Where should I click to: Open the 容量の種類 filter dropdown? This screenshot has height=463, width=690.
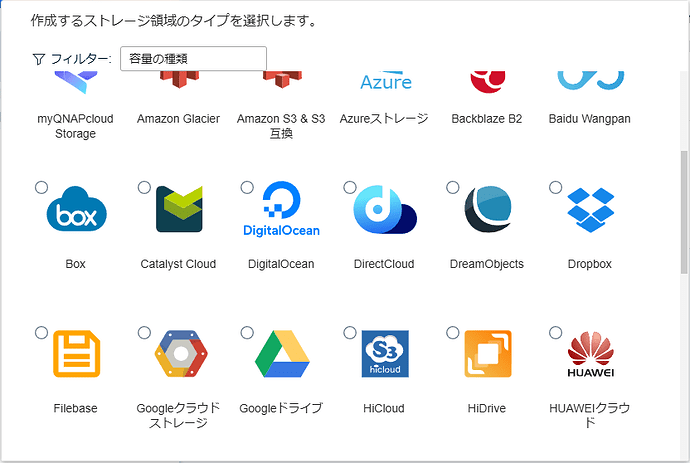[x=193, y=59]
